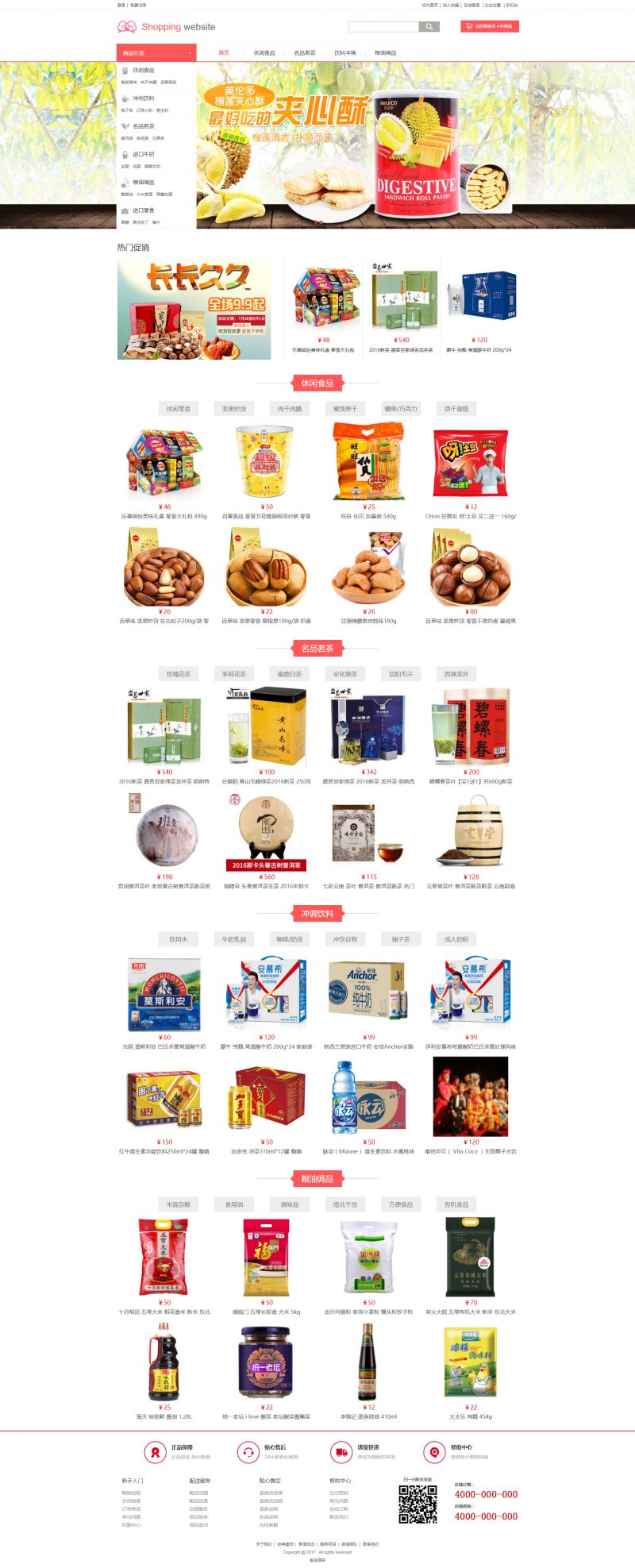Select the 西湖龙井 tea chip
The image size is (635, 1568).
click(x=456, y=674)
